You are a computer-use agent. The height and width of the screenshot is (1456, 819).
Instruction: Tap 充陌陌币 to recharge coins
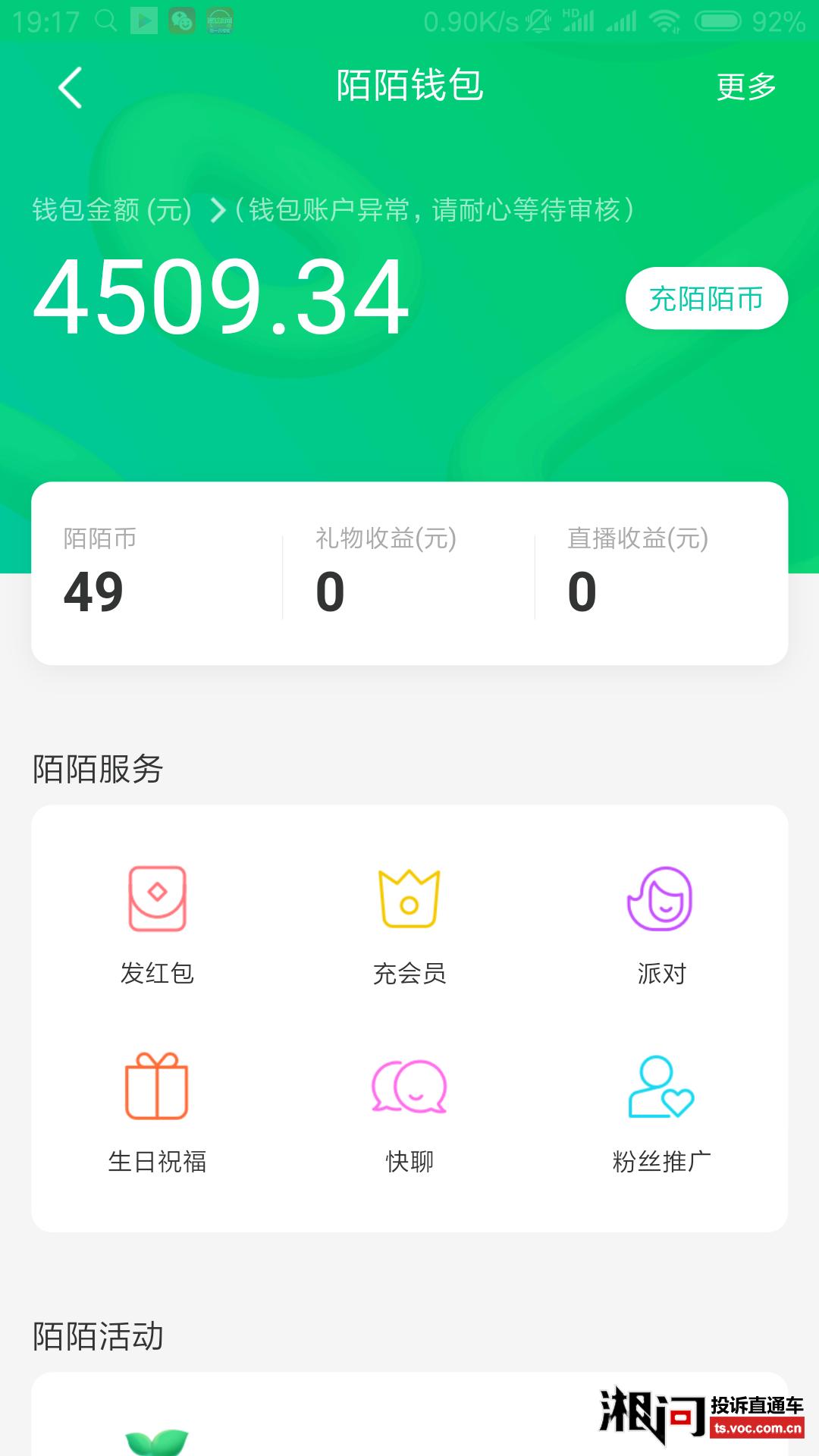pos(707,298)
